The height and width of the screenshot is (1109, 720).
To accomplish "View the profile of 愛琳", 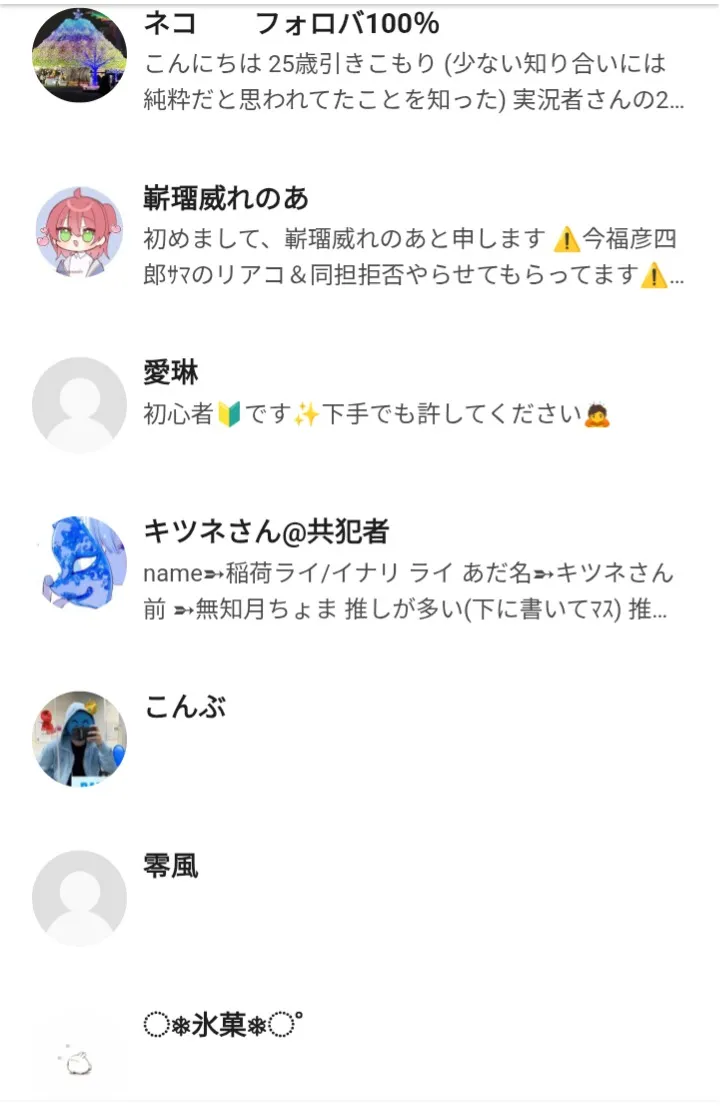I will point(171,373).
